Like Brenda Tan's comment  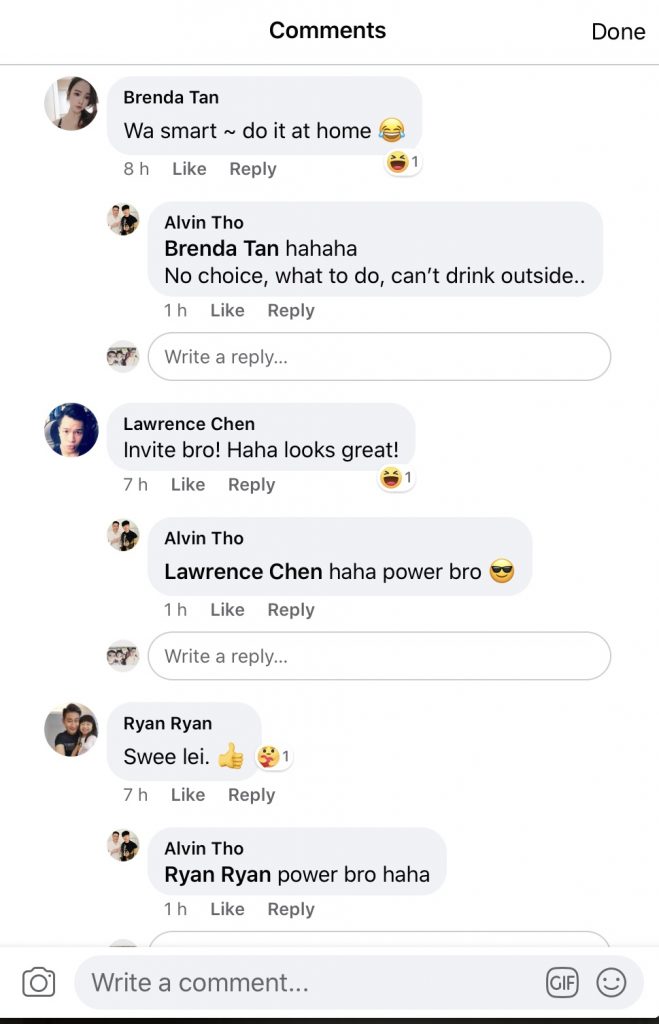tap(189, 169)
